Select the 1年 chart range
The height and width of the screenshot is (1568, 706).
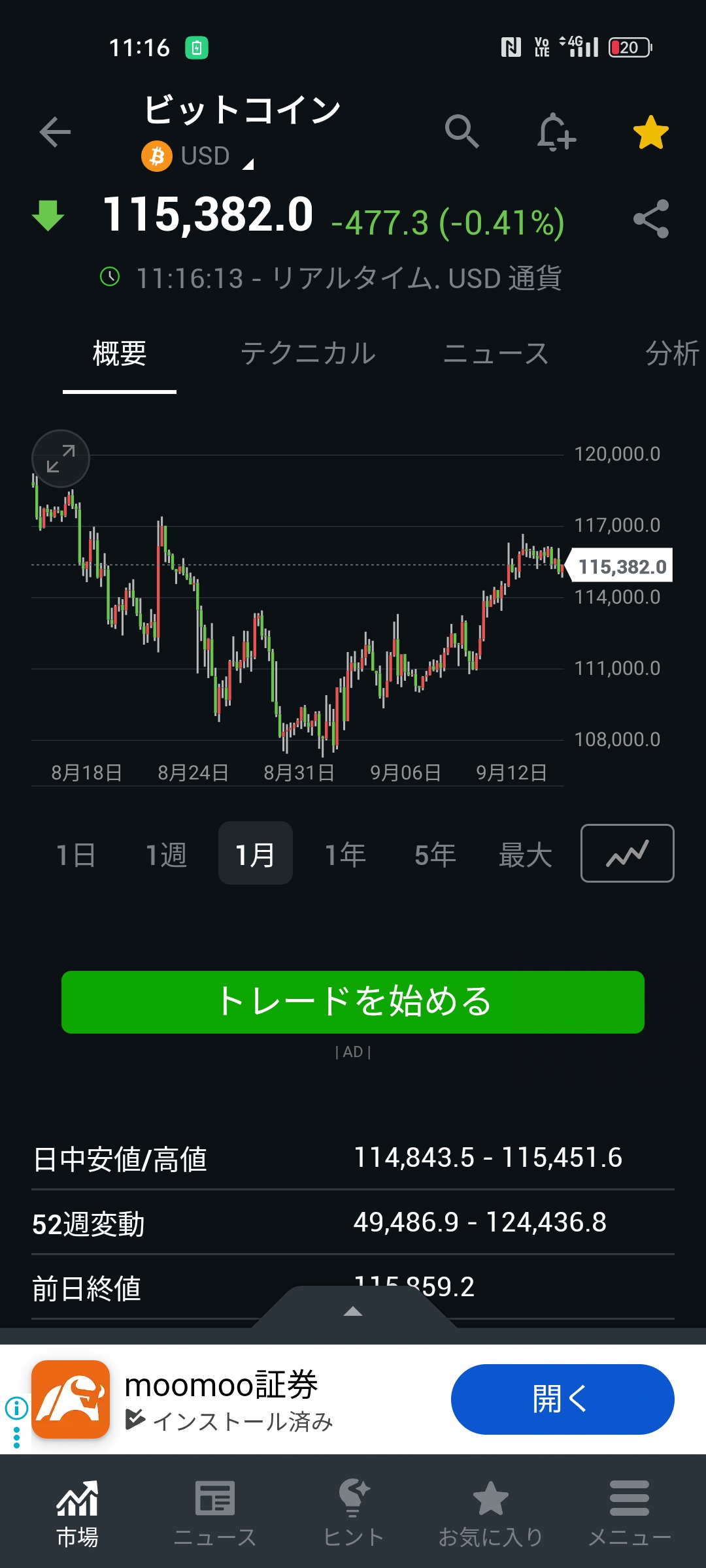tap(345, 855)
